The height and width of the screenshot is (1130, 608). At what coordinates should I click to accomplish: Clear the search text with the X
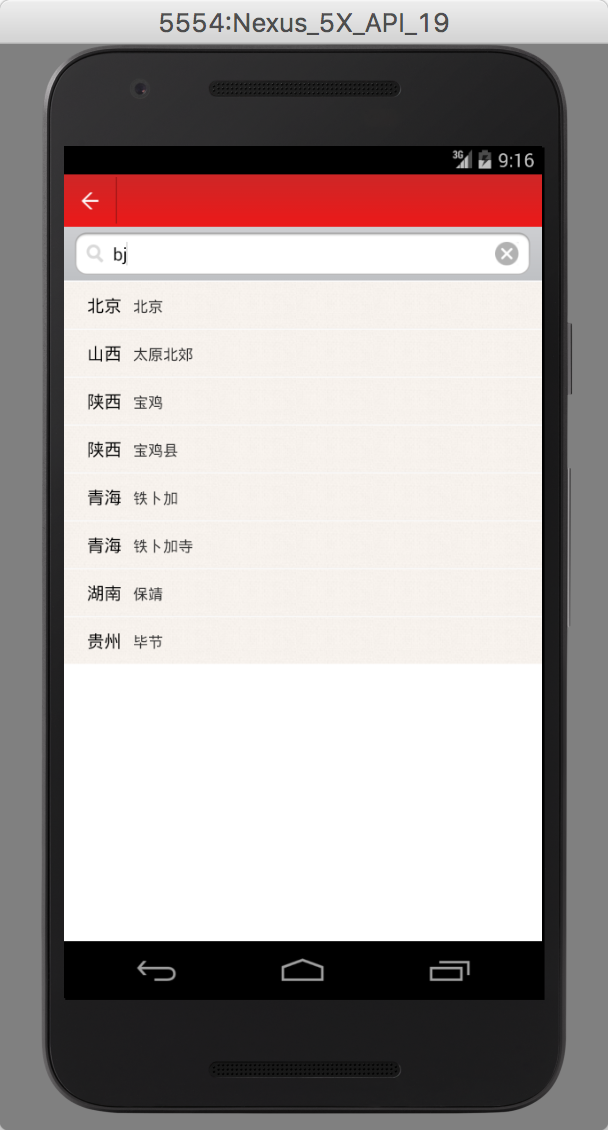click(x=507, y=254)
